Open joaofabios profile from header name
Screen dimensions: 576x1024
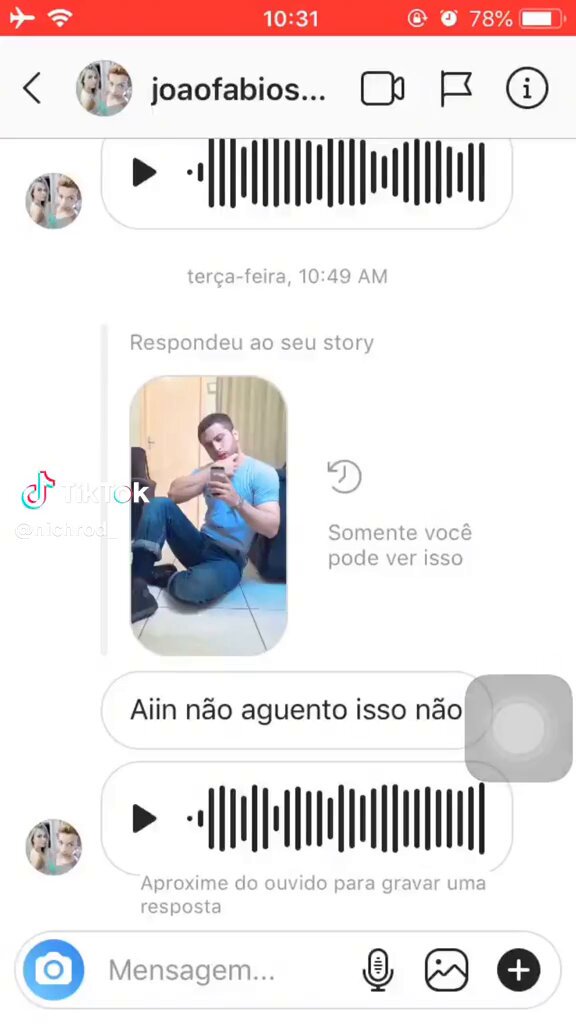[x=238, y=89]
